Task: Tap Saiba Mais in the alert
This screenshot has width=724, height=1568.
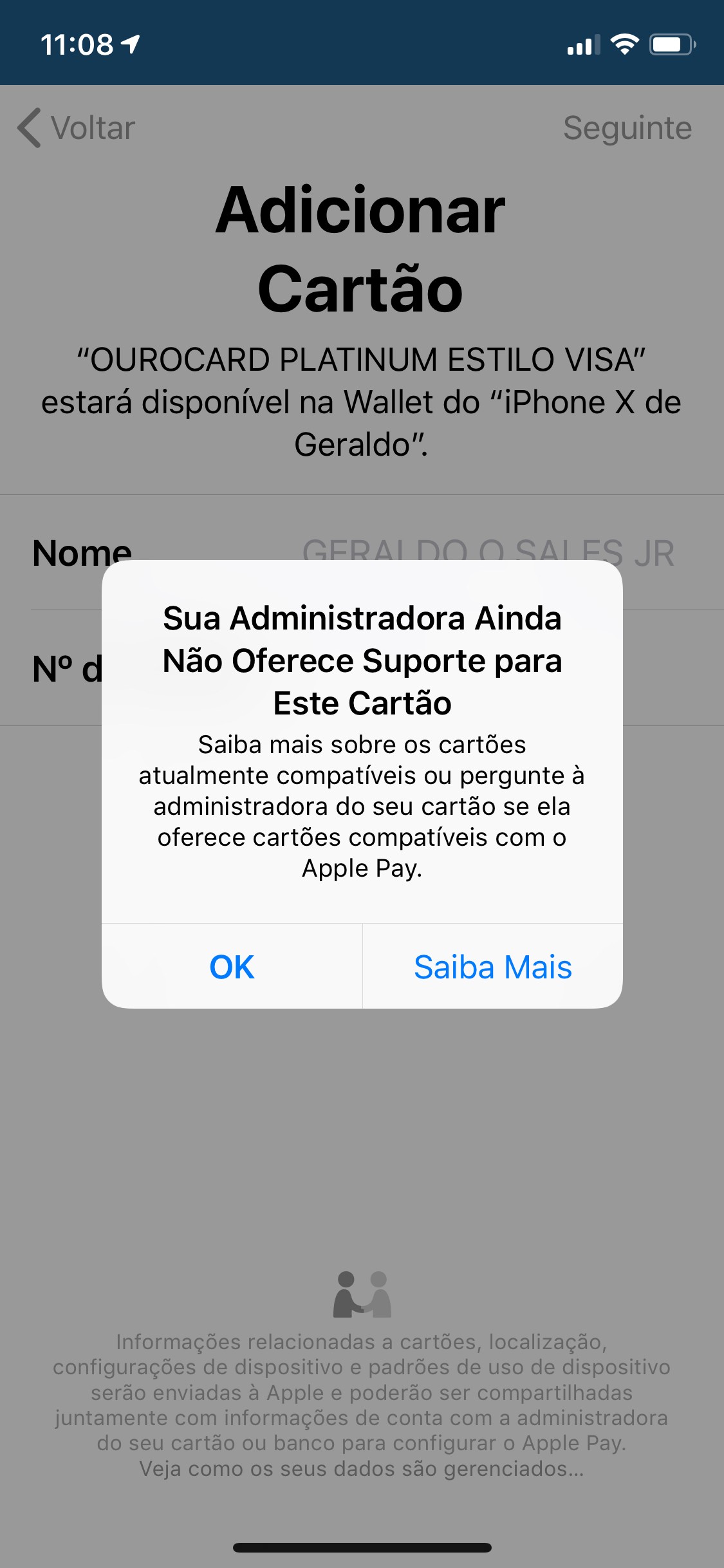Action: coord(492,966)
